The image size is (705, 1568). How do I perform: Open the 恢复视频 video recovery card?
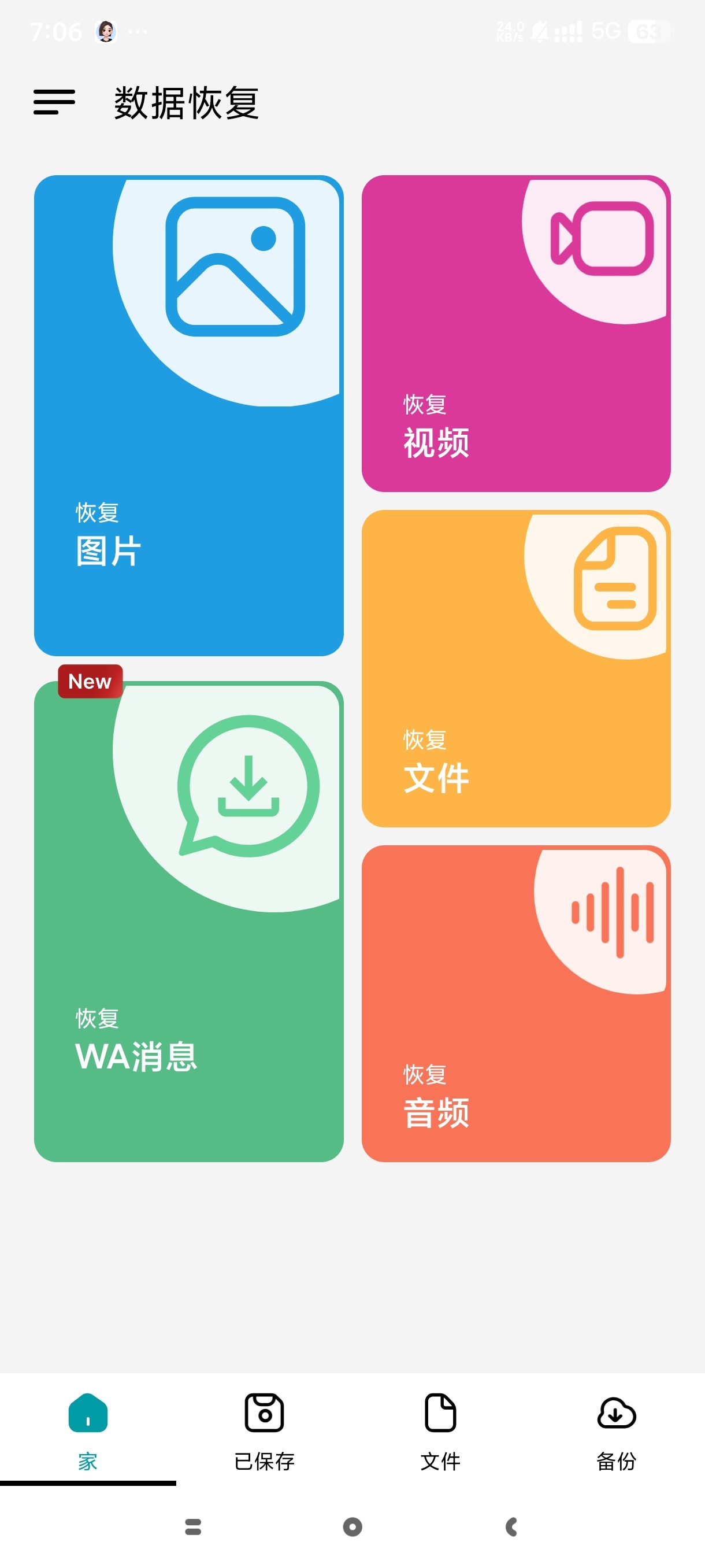tap(516, 334)
